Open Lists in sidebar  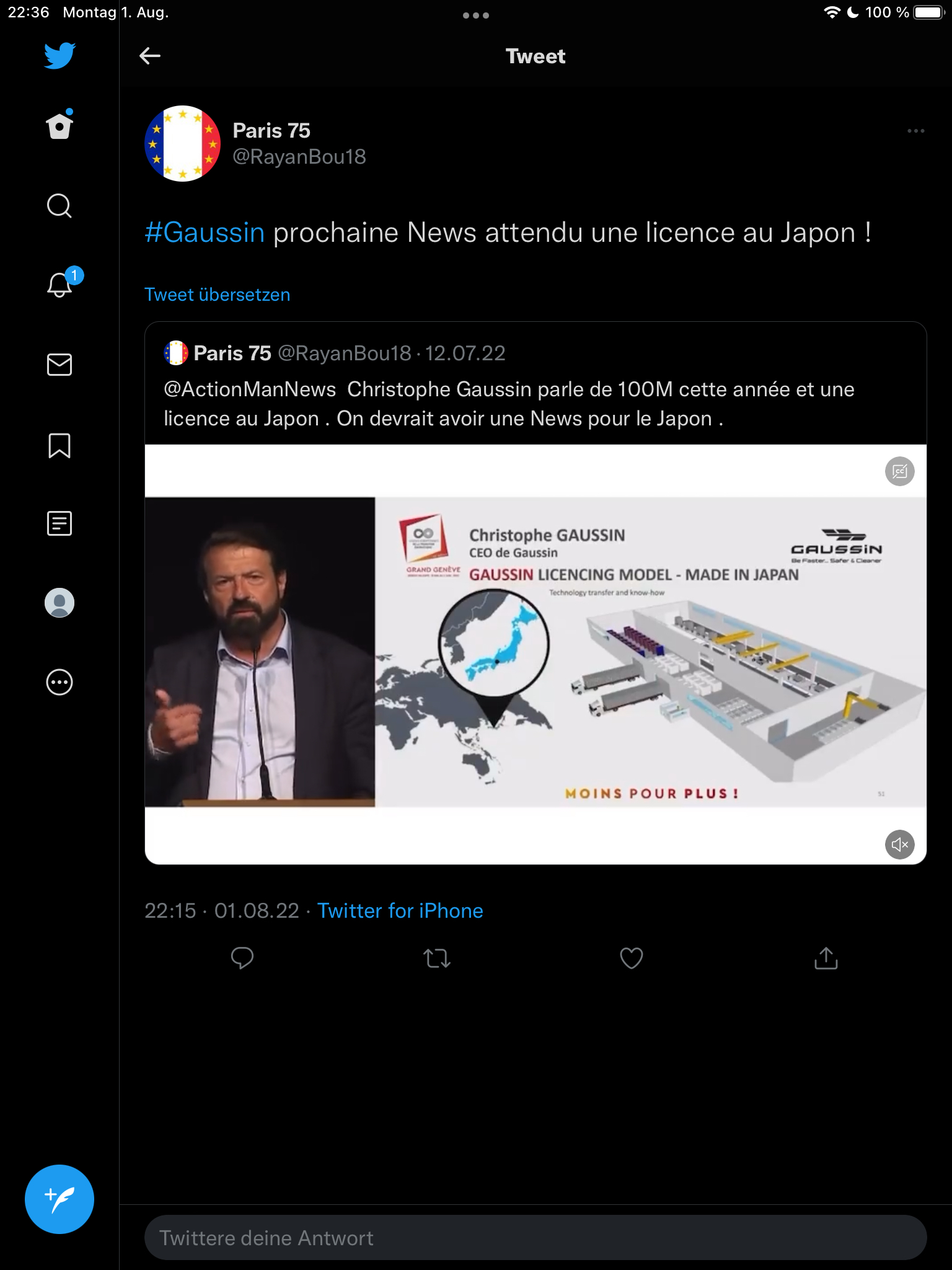(59, 523)
